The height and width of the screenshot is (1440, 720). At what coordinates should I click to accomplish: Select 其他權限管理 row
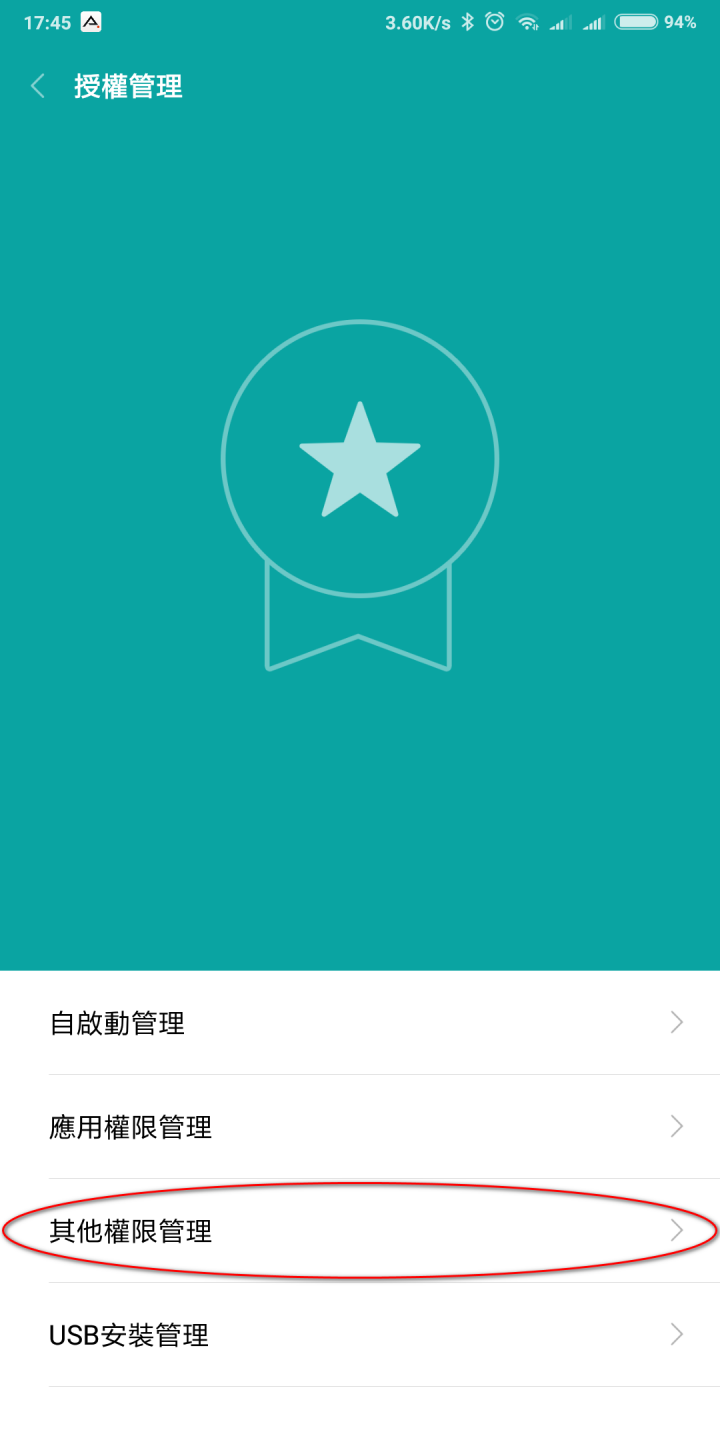click(x=360, y=1231)
